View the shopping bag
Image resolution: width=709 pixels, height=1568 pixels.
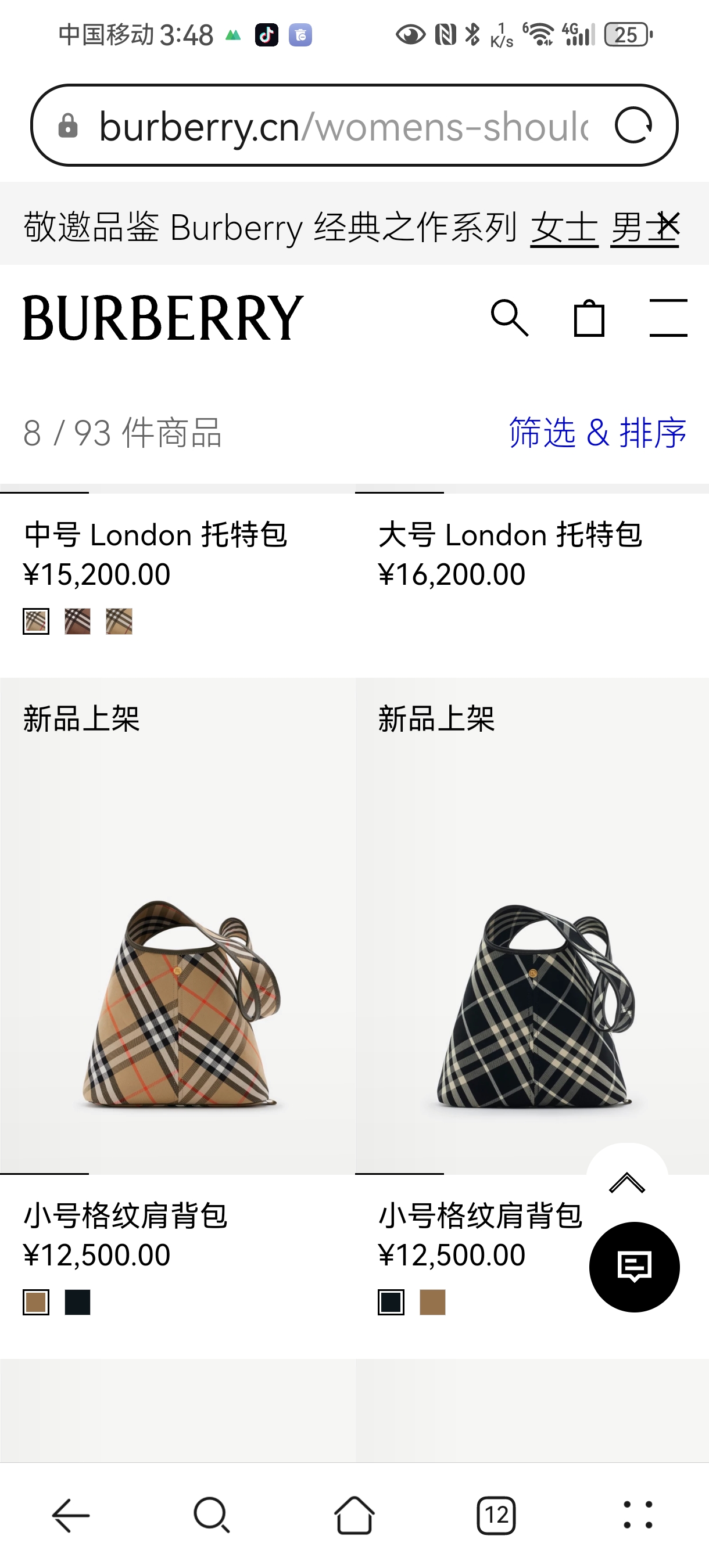(x=589, y=318)
